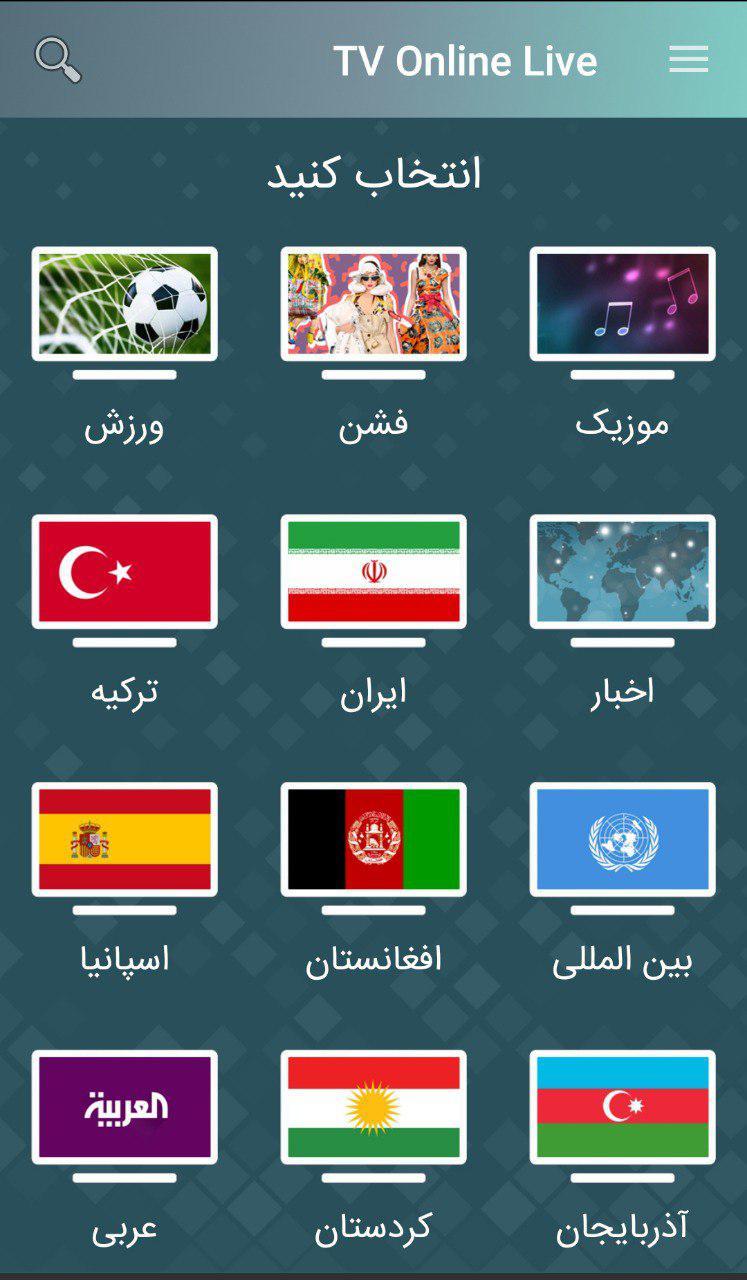Click the ترکیه label under the Turkish flag

(123, 690)
